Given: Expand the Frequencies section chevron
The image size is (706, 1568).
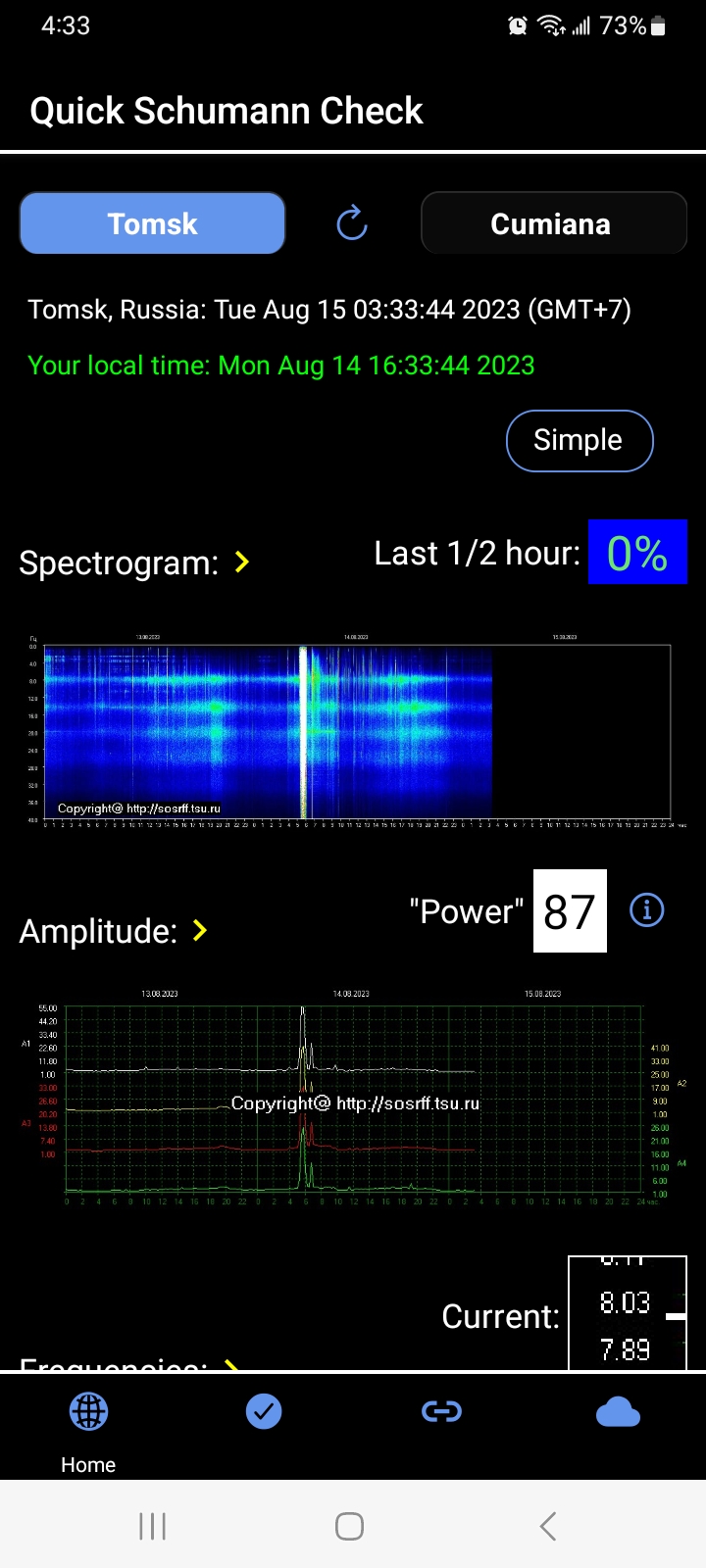Looking at the screenshot, I should [231, 1362].
